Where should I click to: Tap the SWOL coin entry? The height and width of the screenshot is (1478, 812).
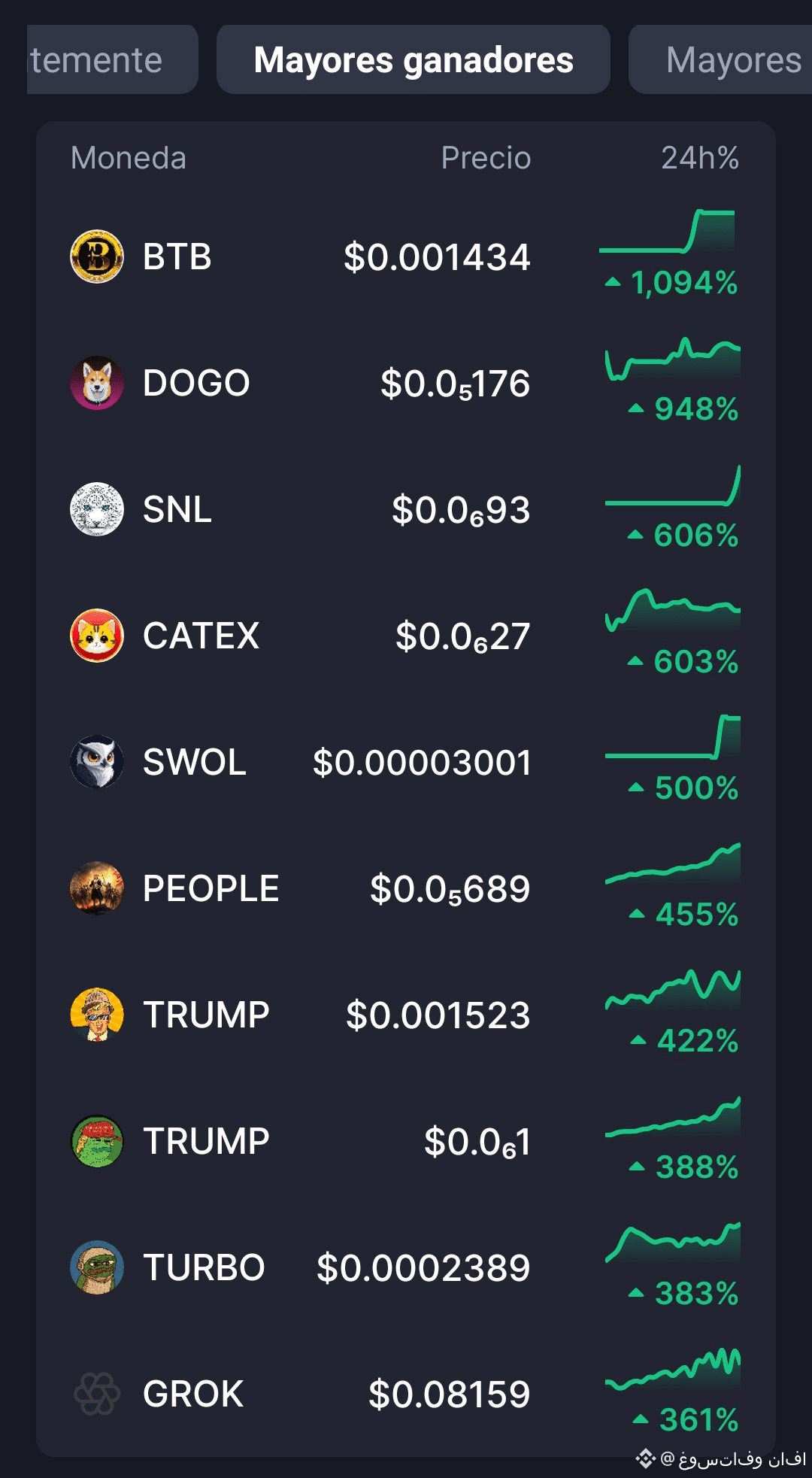tap(406, 763)
